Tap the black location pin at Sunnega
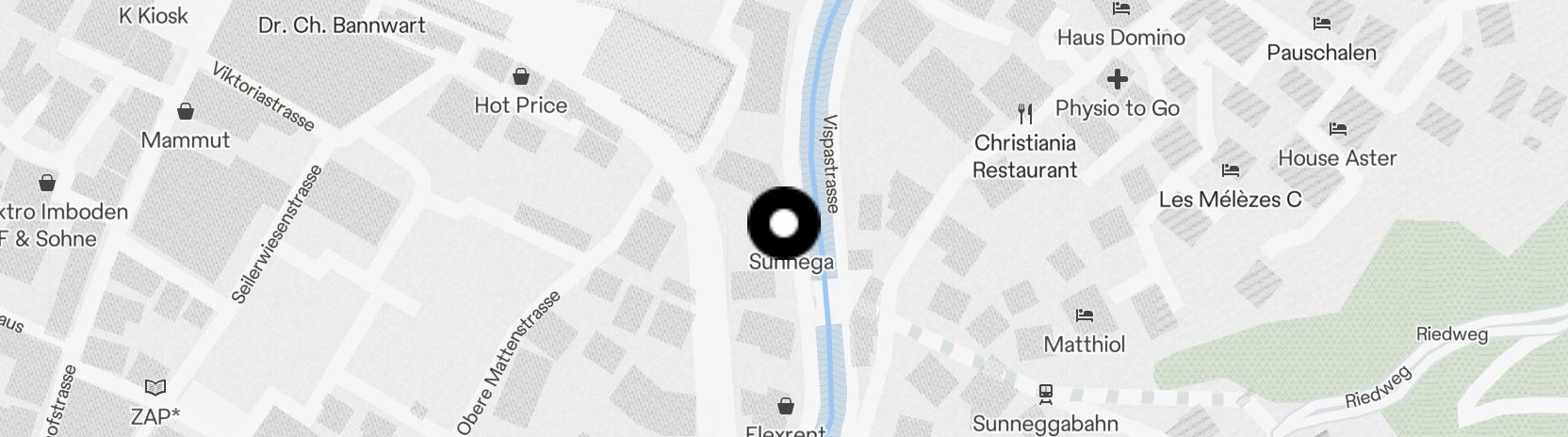This screenshot has width=1568, height=437. 784,224
